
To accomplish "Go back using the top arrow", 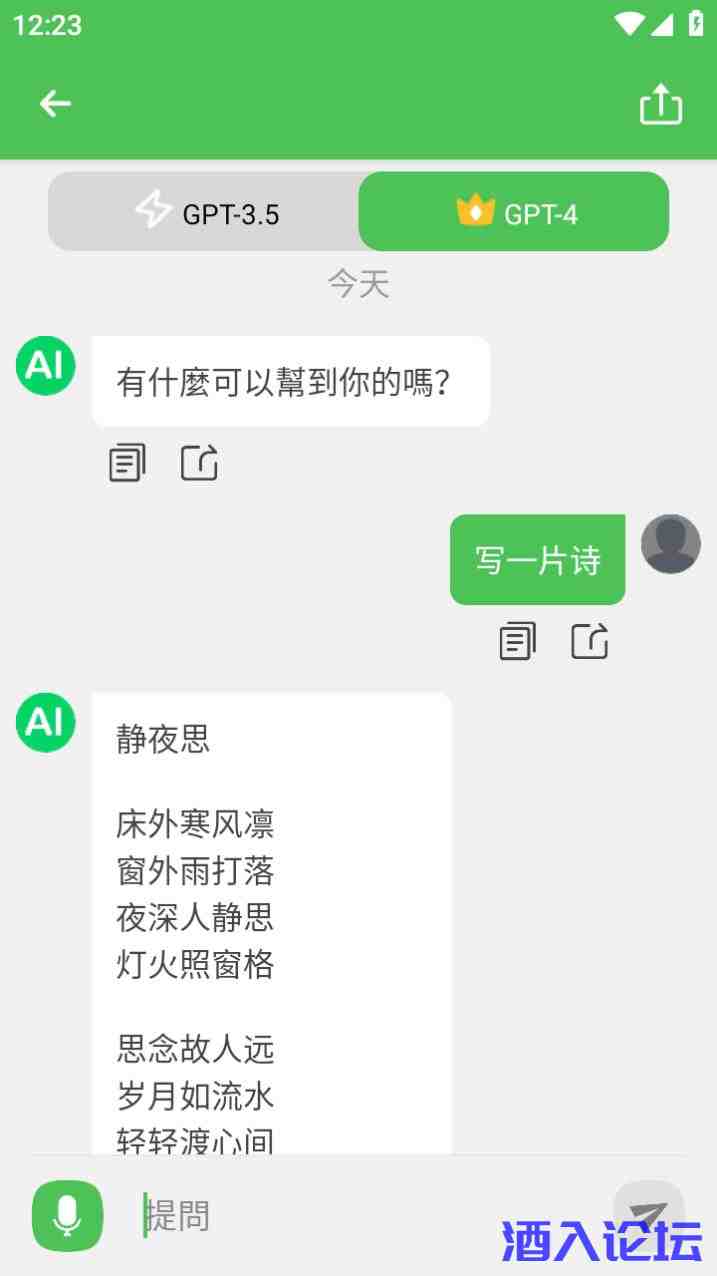I will click(x=55, y=103).
